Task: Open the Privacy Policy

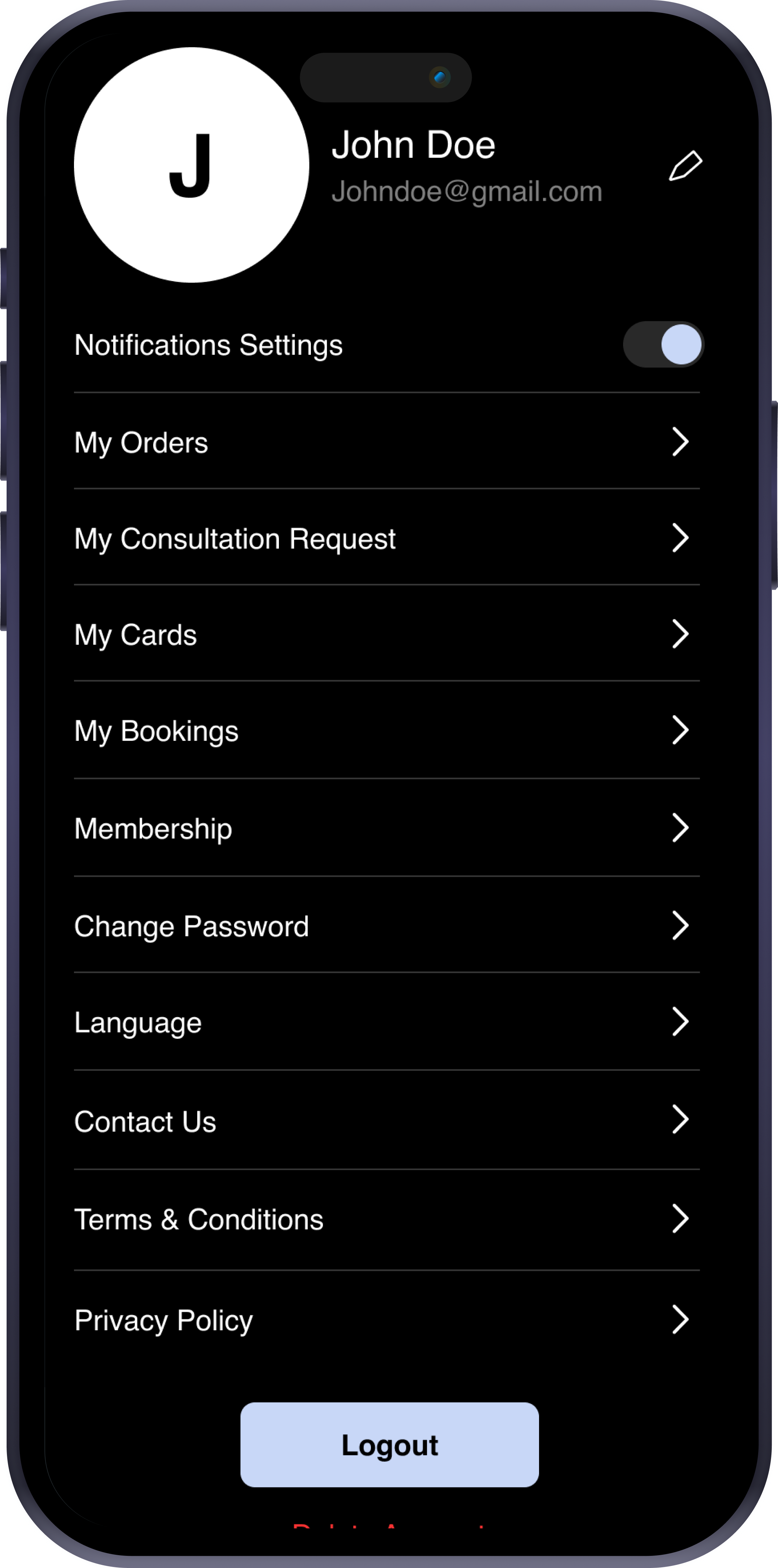Action: tap(386, 1320)
